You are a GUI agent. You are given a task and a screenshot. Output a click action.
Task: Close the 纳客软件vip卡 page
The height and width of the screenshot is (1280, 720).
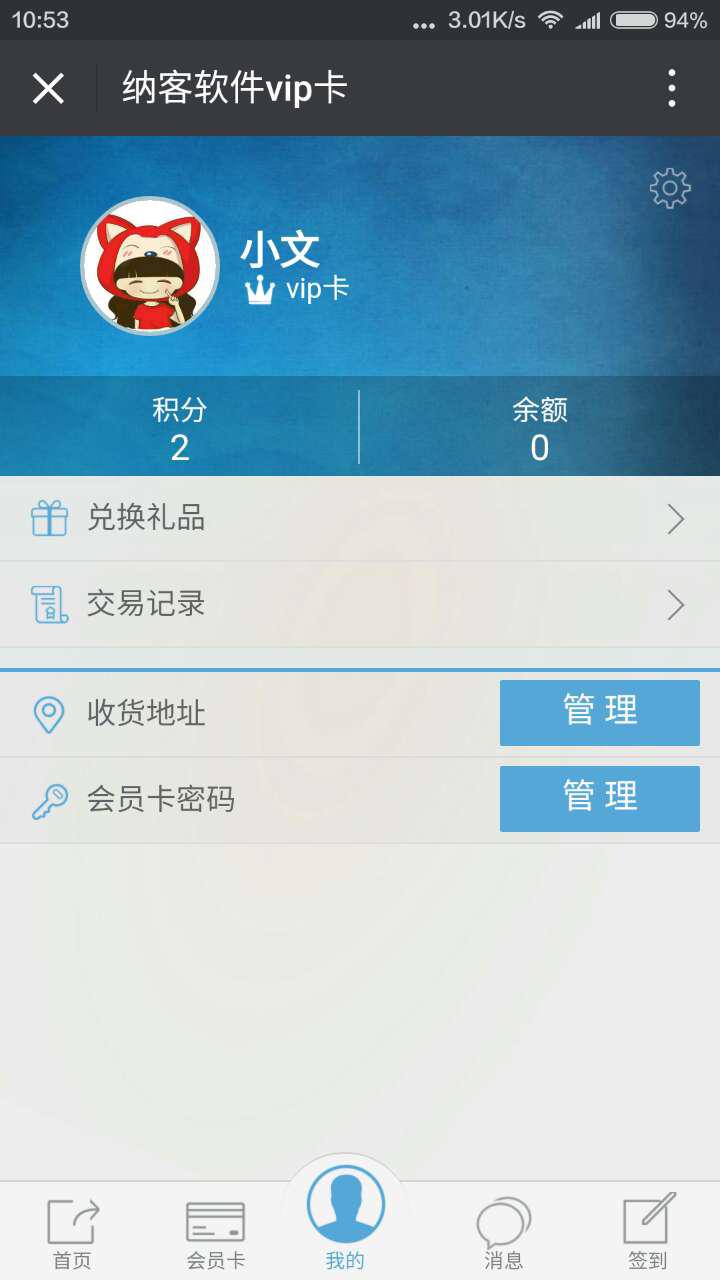point(48,88)
